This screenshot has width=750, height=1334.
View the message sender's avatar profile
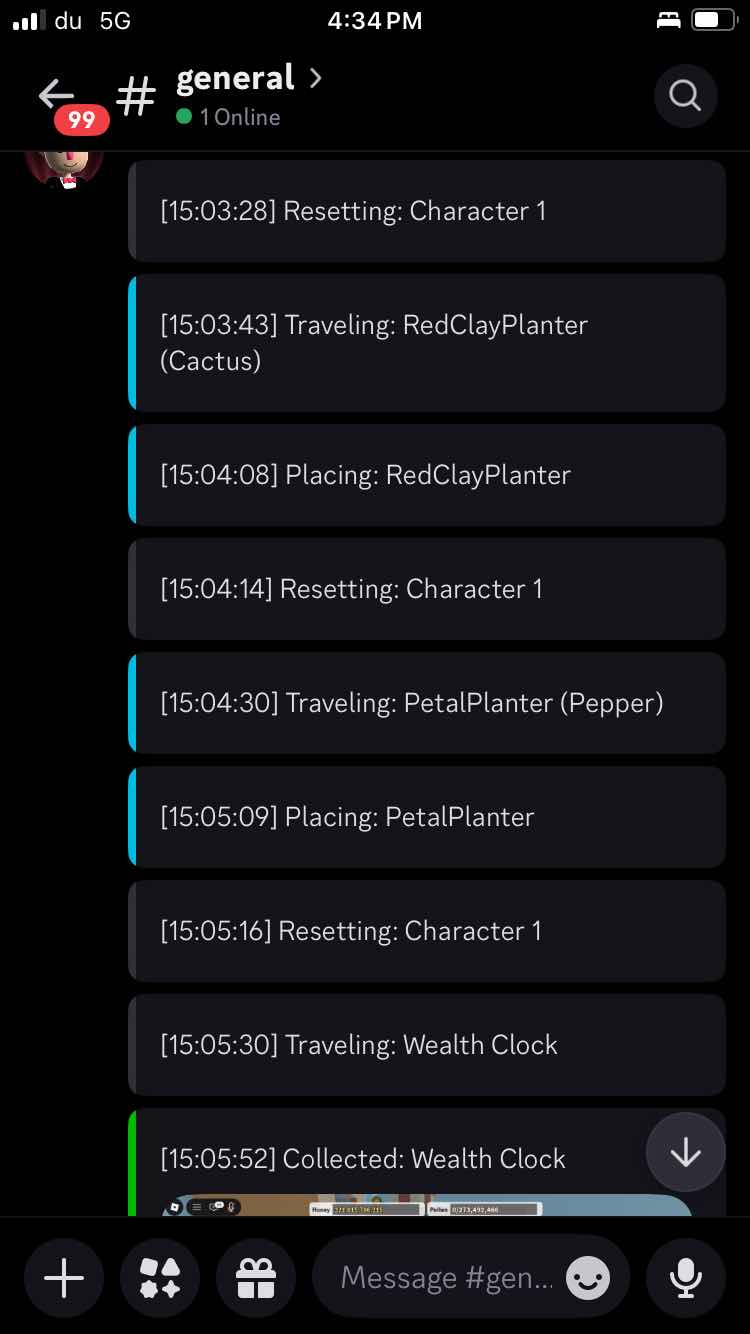(x=64, y=162)
